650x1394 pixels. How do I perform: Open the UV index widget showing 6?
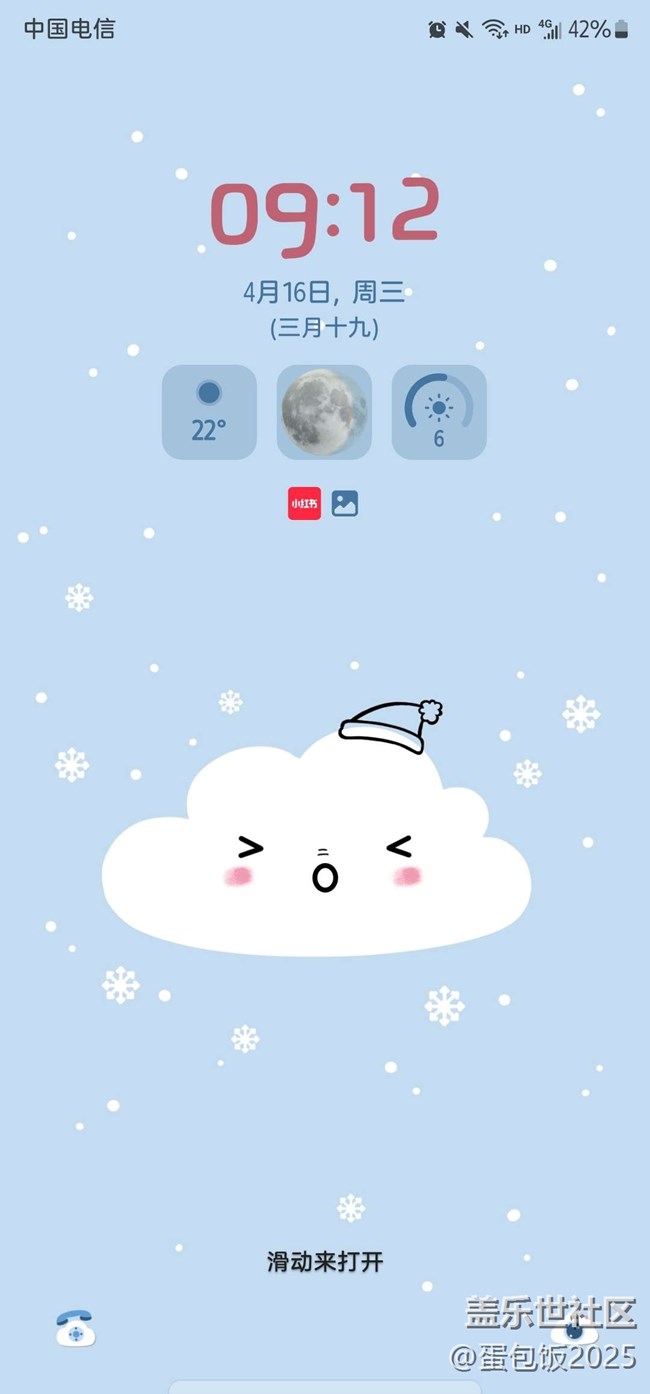(438, 412)
